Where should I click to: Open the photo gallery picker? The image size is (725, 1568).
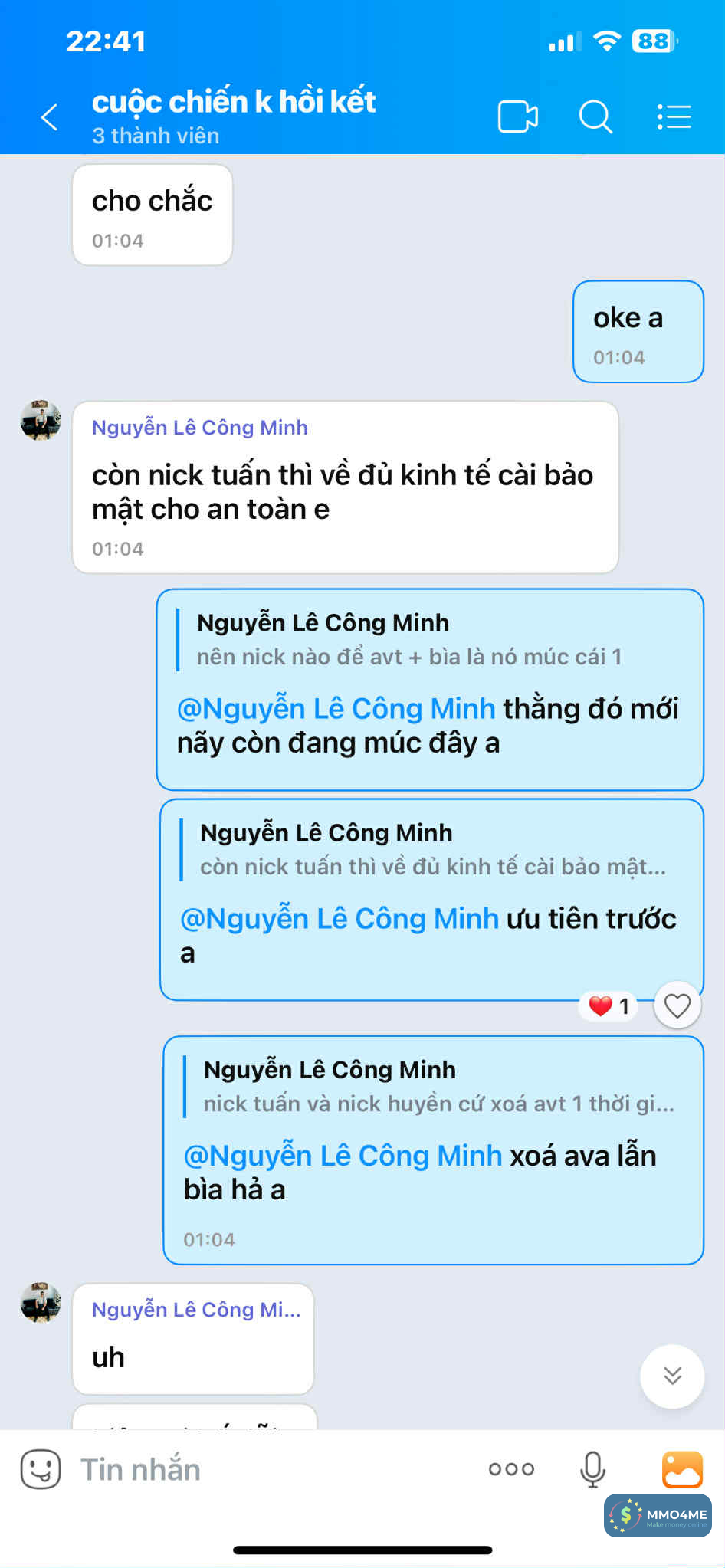(x=681, y=1469)
